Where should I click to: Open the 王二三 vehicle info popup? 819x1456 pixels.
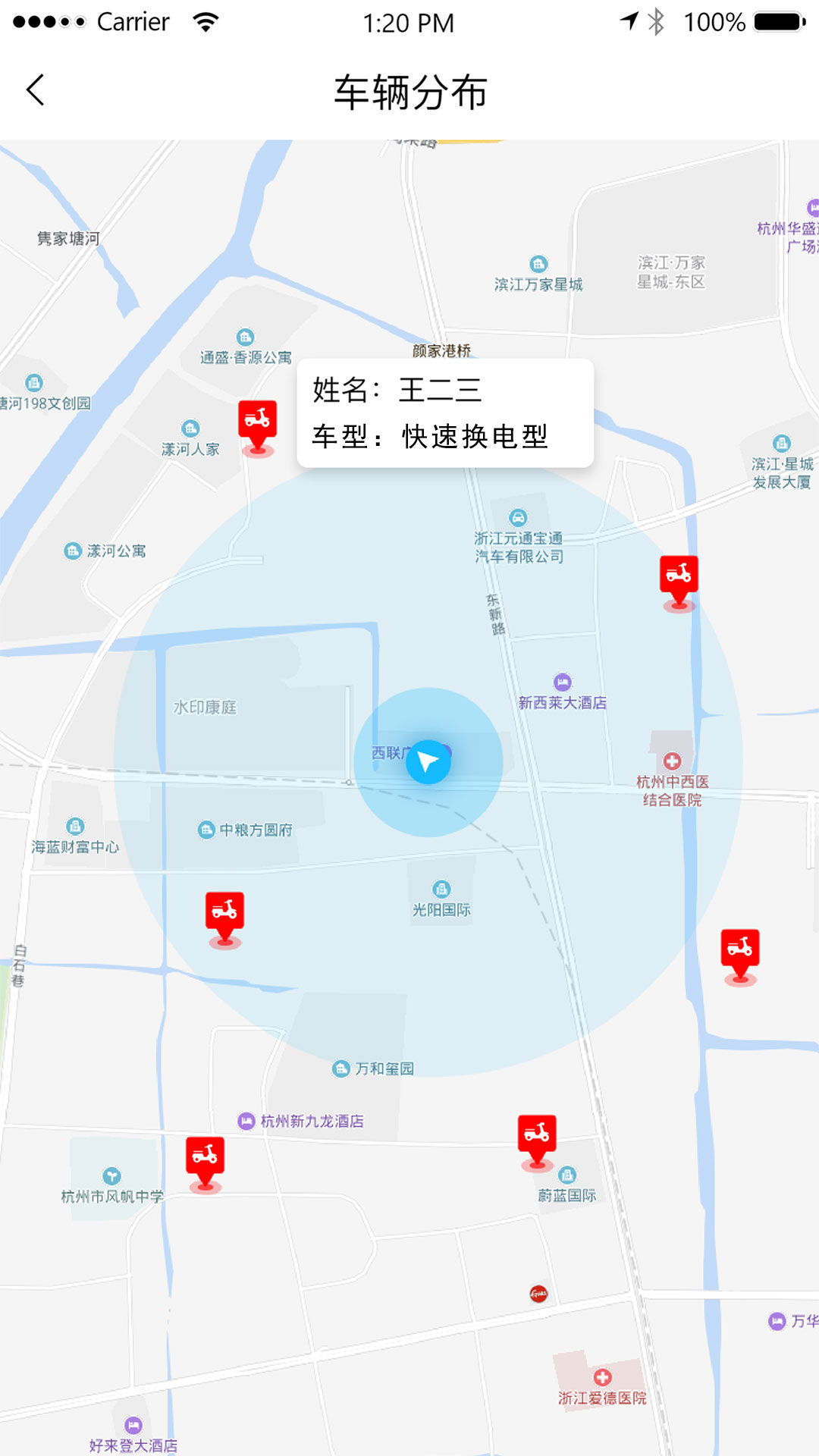[445, 413]
